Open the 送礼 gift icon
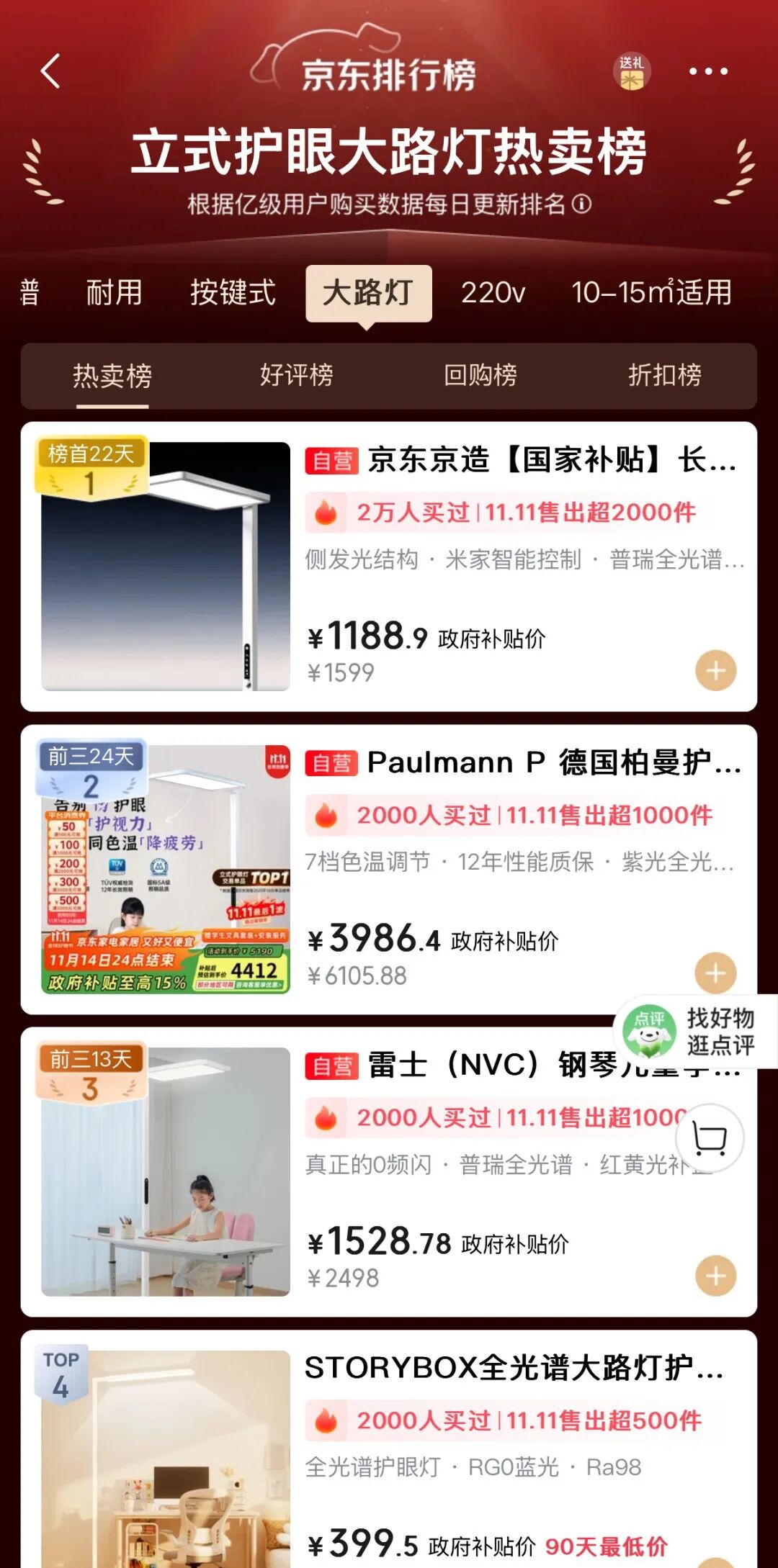 [632, 72]
